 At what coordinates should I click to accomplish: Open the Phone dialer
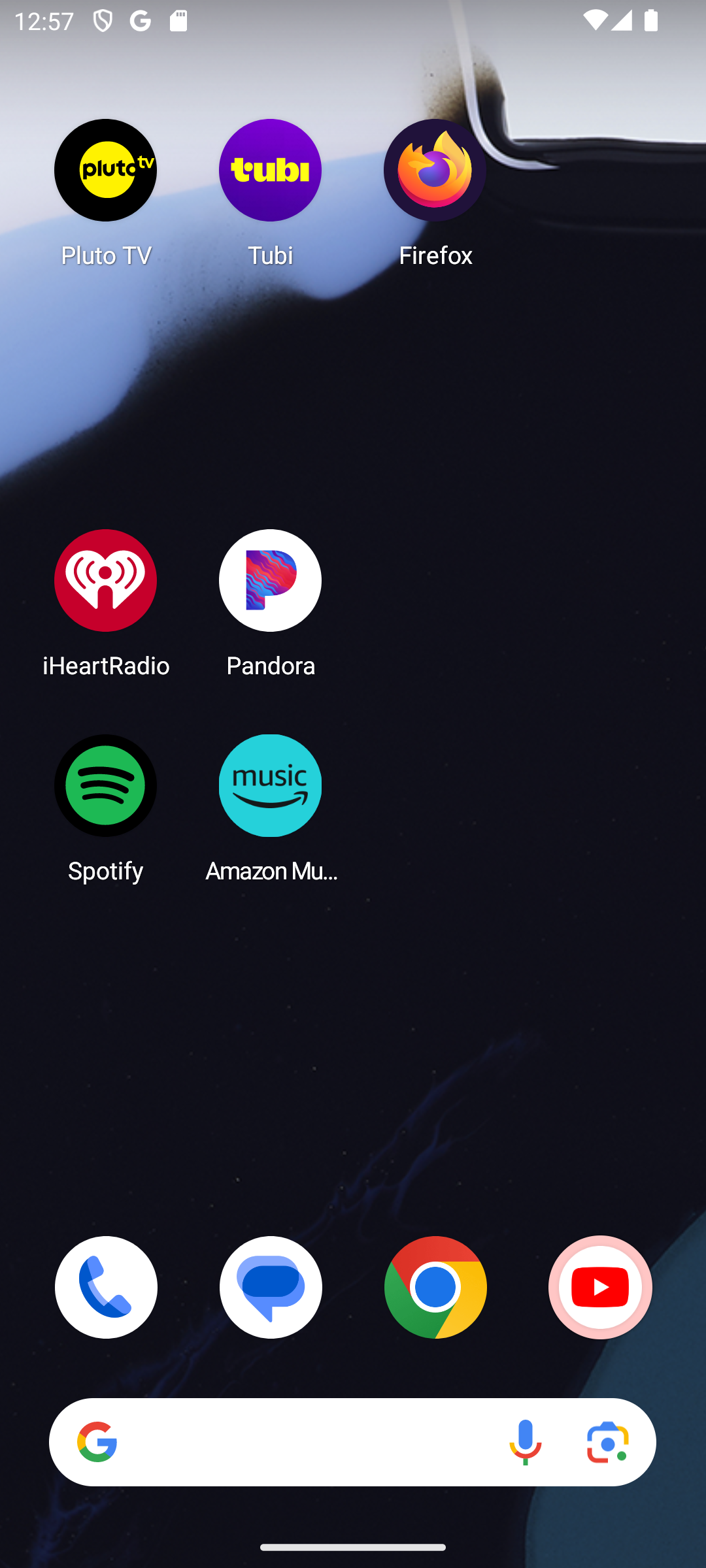[106, 1287]
